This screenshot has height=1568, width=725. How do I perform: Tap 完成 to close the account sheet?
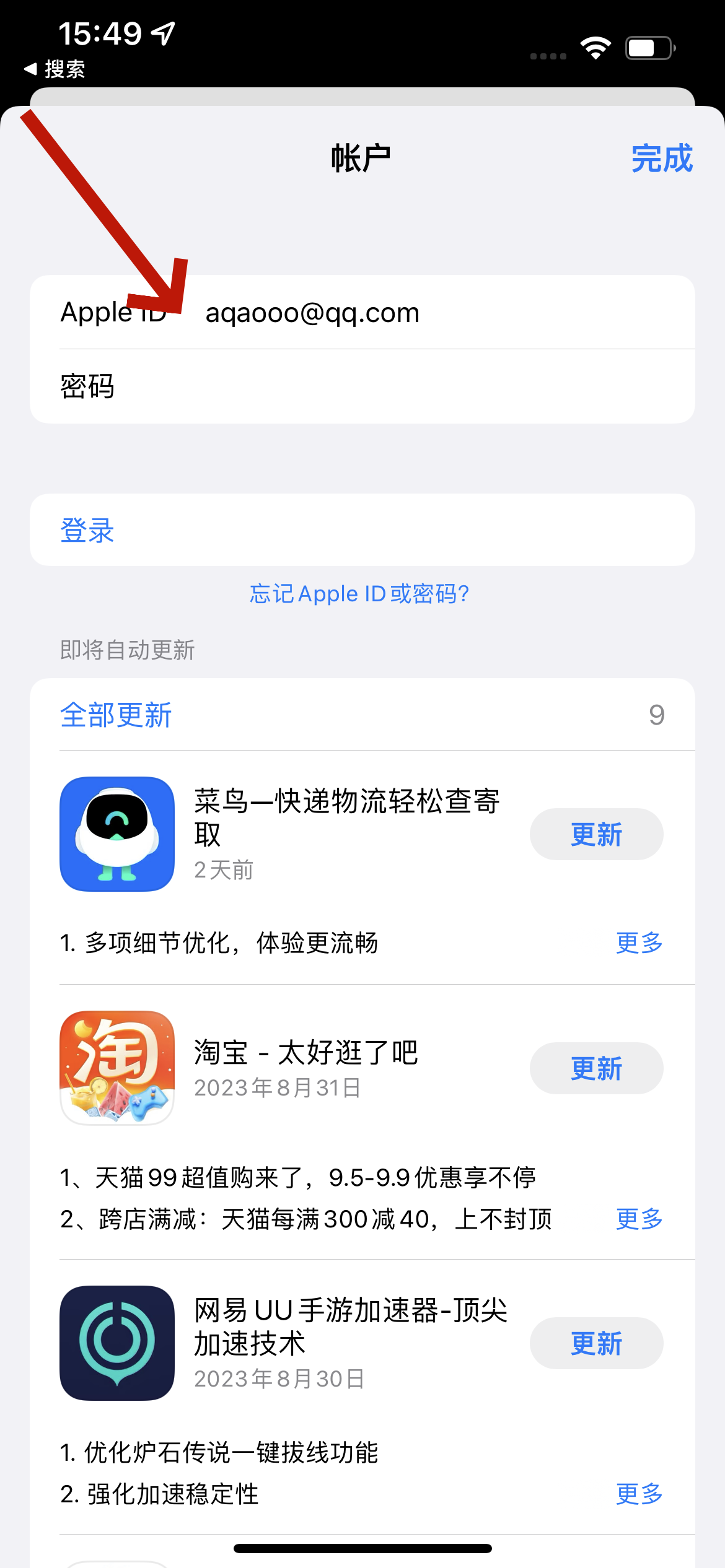pyautogui.click(x=661, y=159)
